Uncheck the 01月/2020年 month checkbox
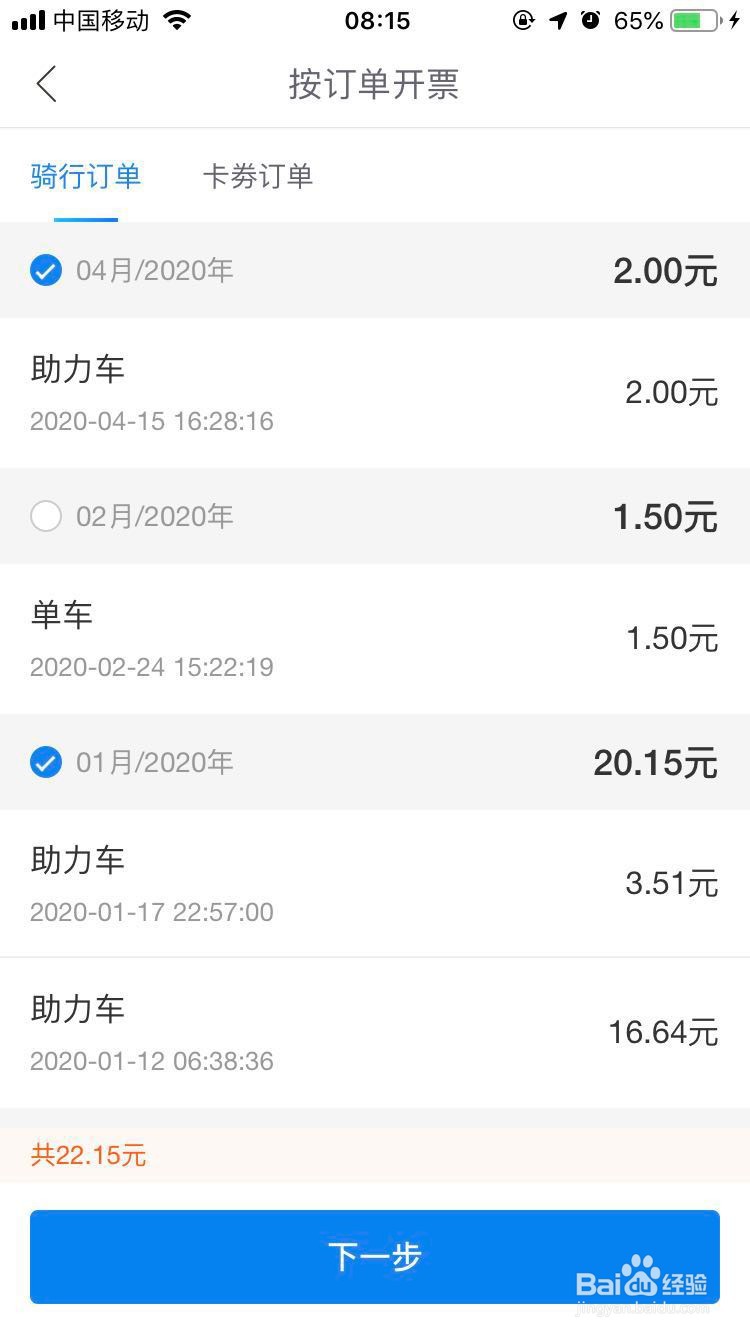Screen dimensions: 750x1334 pyautogui.click(x=46, y=762)
